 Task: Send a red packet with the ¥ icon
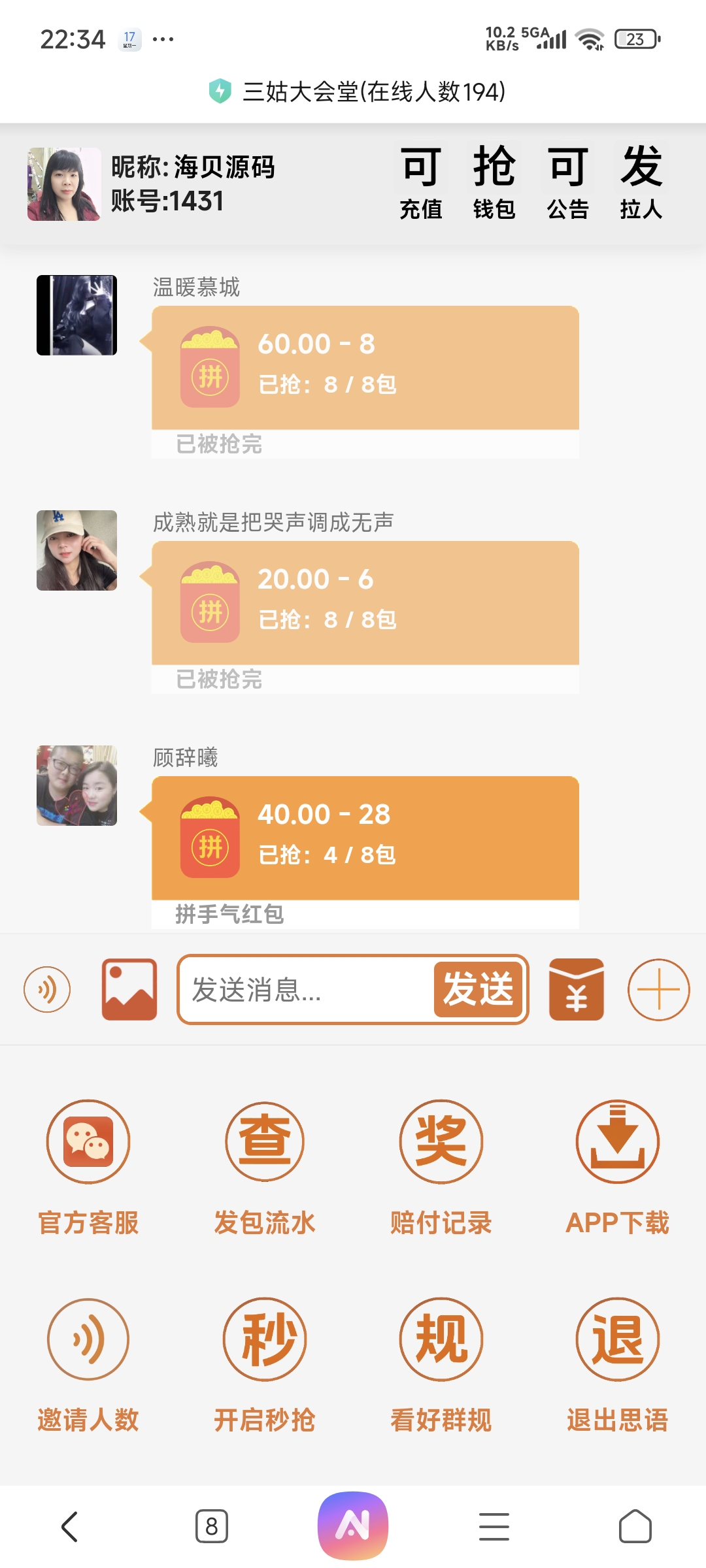576,989
